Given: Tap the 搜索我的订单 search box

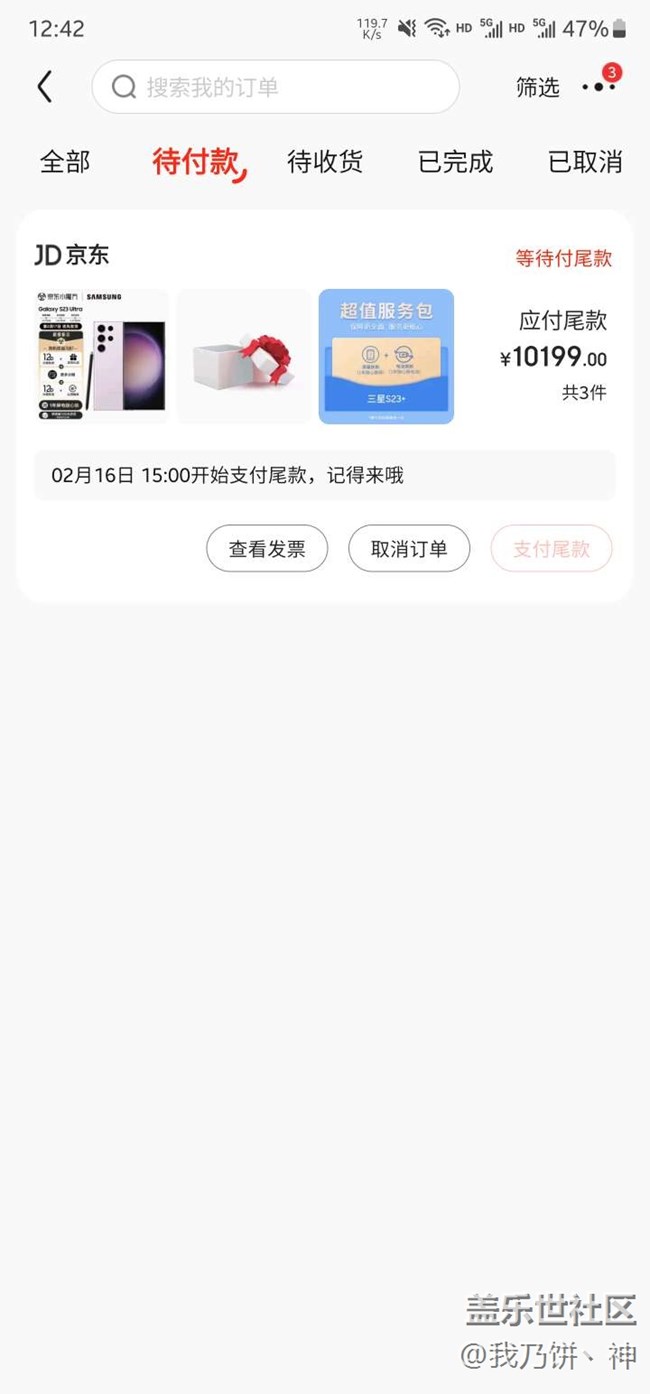Looking at the screenshot, I should pyautogui.click(x=275, y=87).
